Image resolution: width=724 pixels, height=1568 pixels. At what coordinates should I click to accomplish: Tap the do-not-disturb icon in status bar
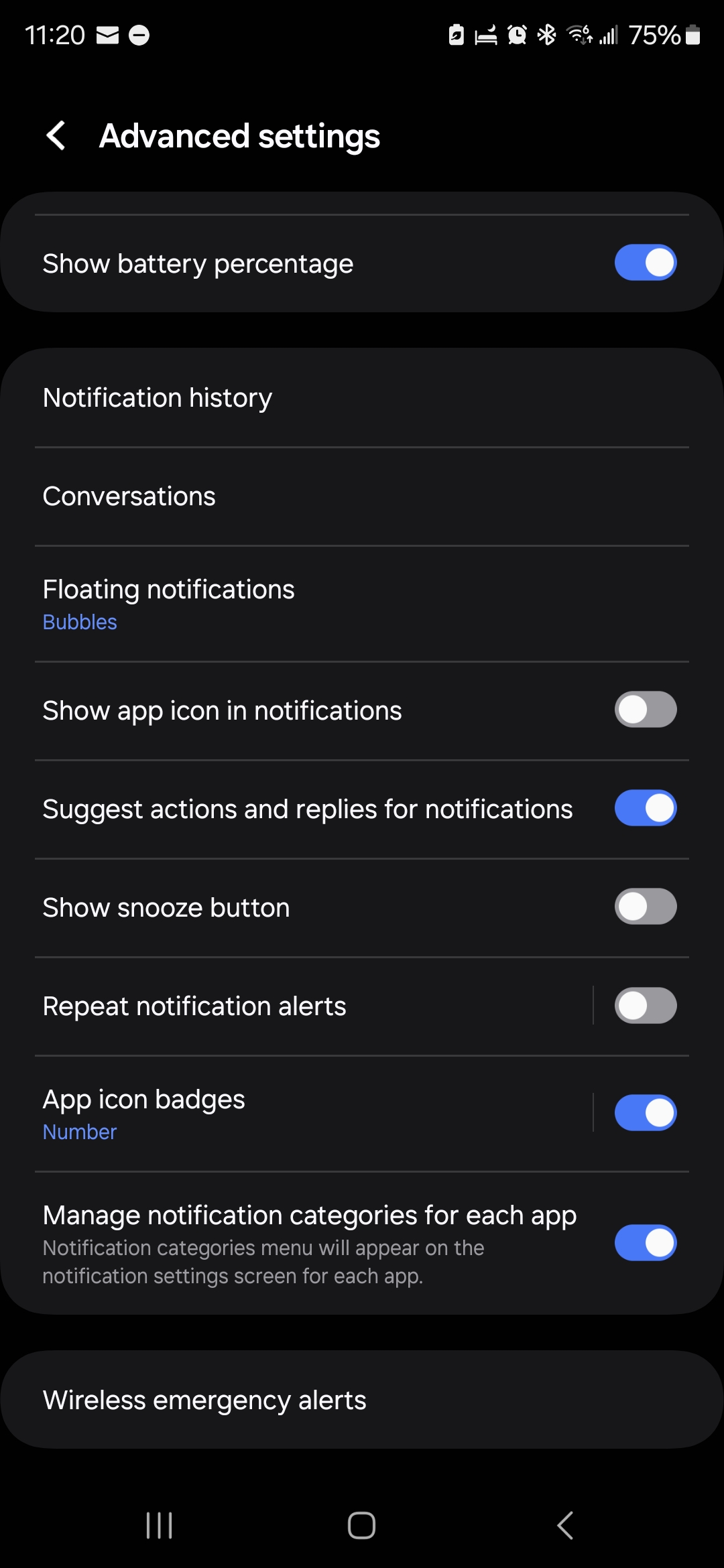tap(139, 36)
